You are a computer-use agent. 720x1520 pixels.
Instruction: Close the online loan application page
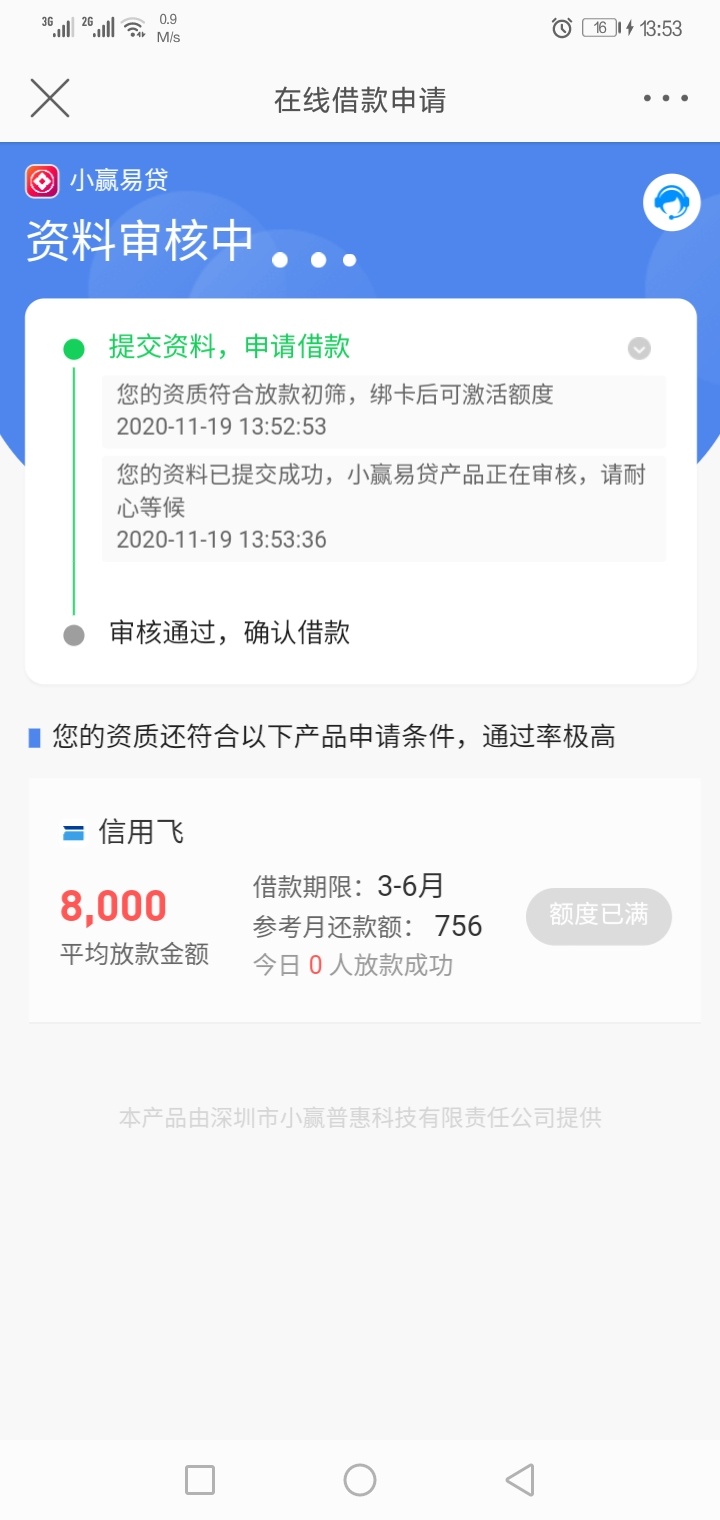coord(50,98)
